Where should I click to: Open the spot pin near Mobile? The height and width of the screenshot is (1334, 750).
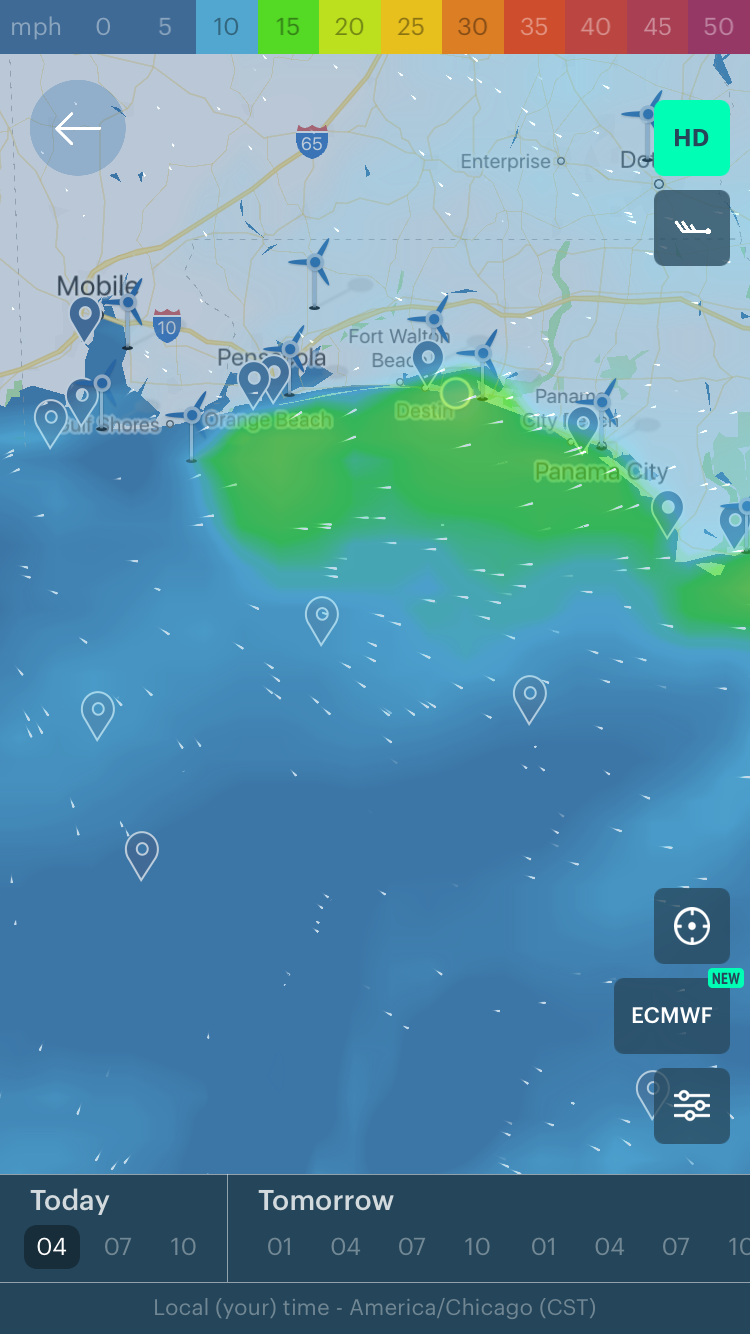[85, 316]
